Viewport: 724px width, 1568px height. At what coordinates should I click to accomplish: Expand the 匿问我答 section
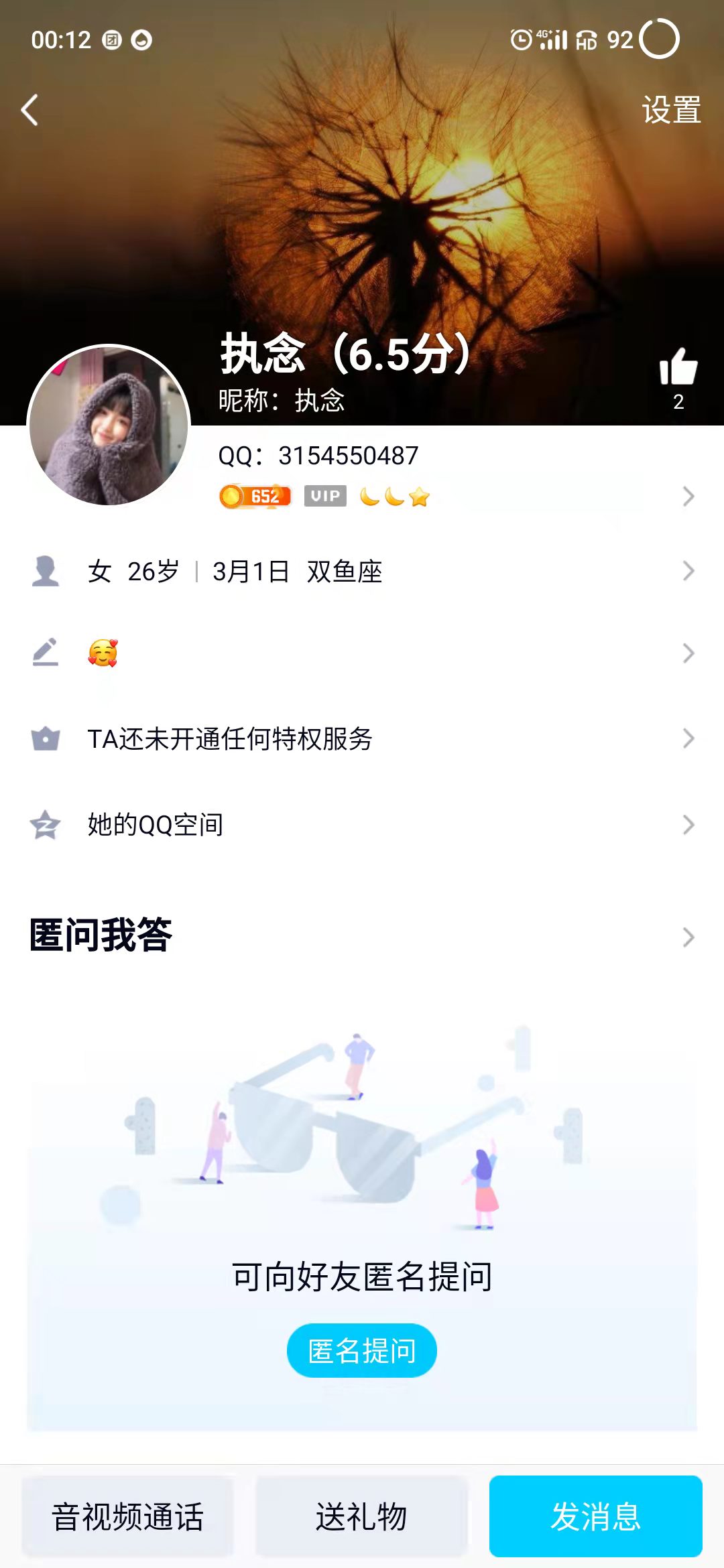[686, 937]
